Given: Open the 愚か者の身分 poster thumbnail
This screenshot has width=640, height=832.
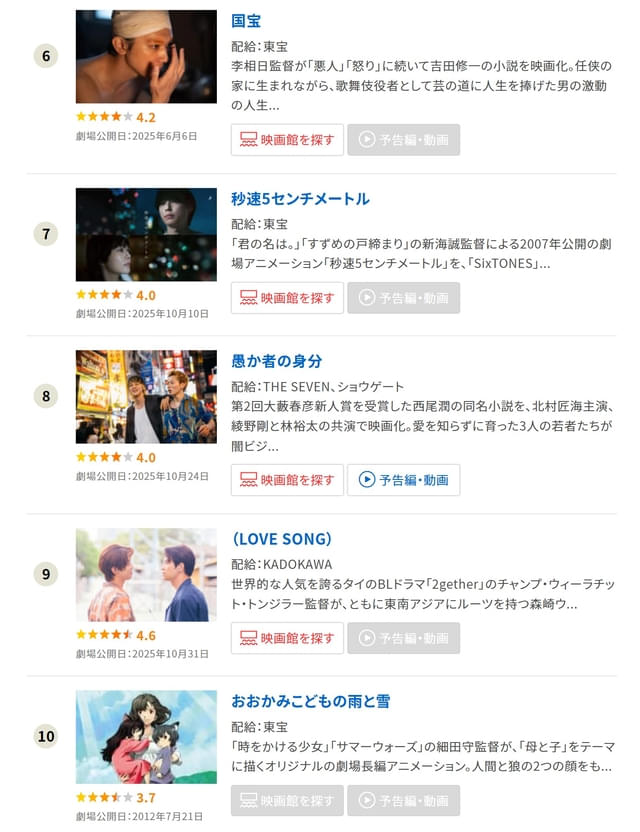Looking at the screenshot, I should click(x=146, y=396).
